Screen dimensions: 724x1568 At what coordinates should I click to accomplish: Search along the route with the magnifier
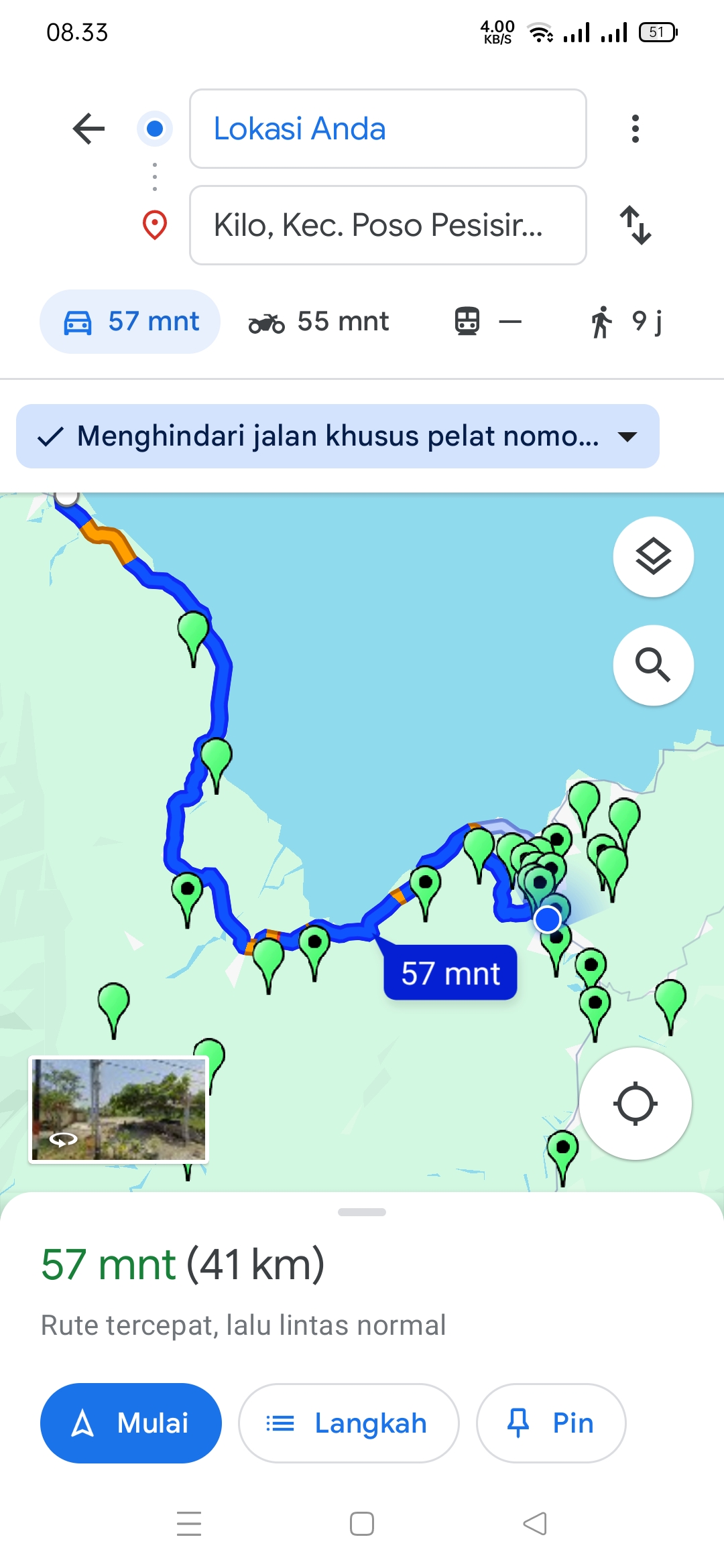[x=654, y=665]
